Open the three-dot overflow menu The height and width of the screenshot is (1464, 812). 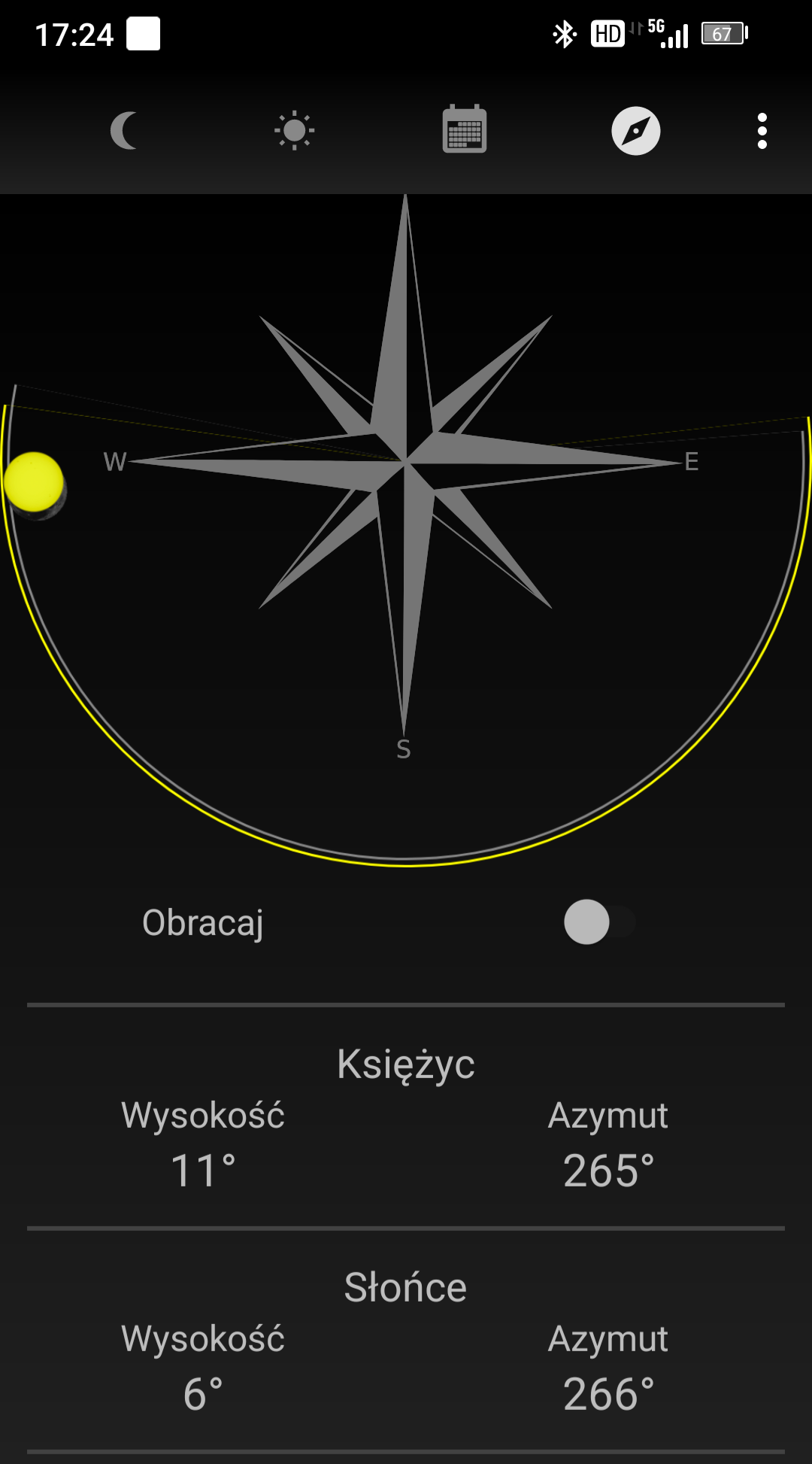[762, 131]
